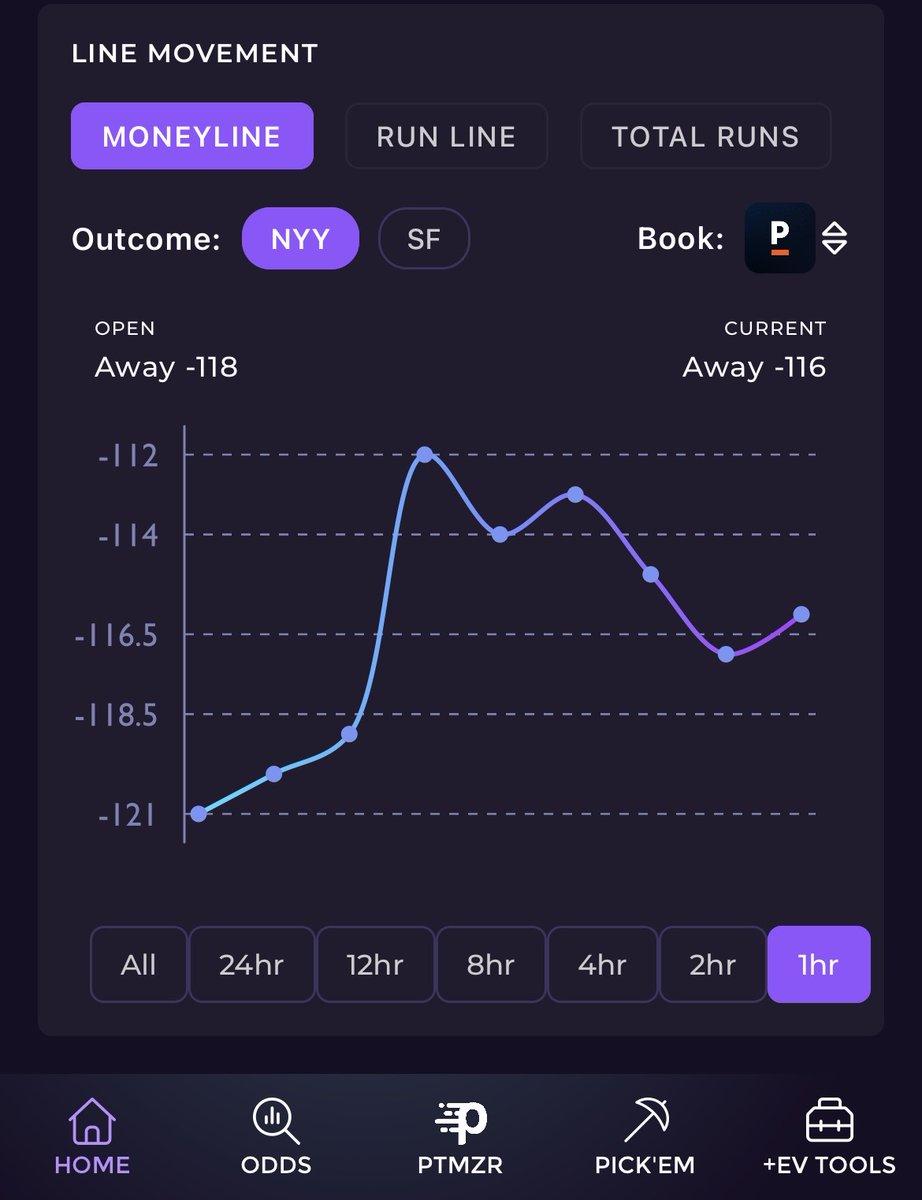
Task: Set chart range to 2hr
Action: [x=713, y=964]
